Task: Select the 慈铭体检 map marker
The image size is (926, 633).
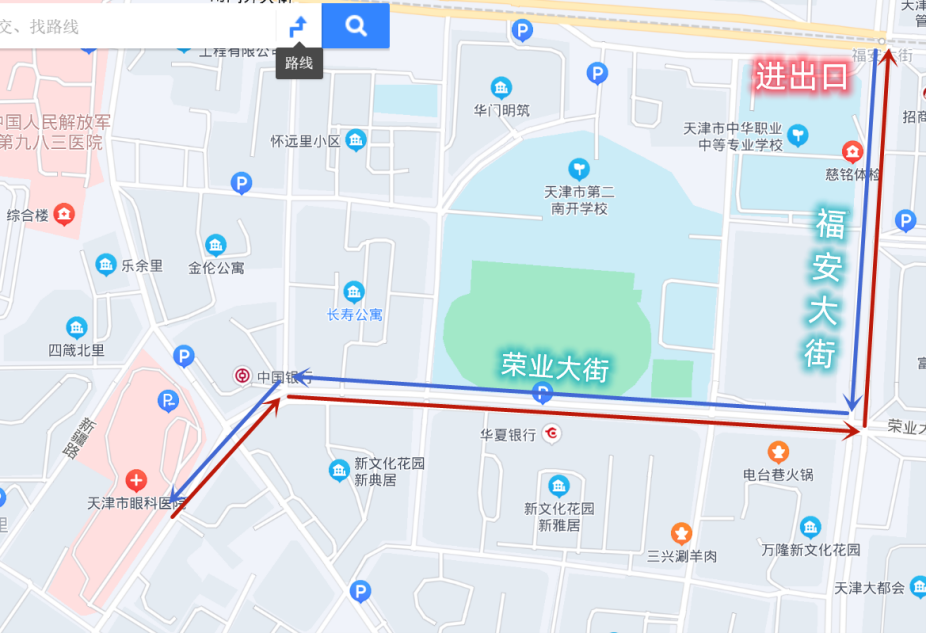Action: 853,152
